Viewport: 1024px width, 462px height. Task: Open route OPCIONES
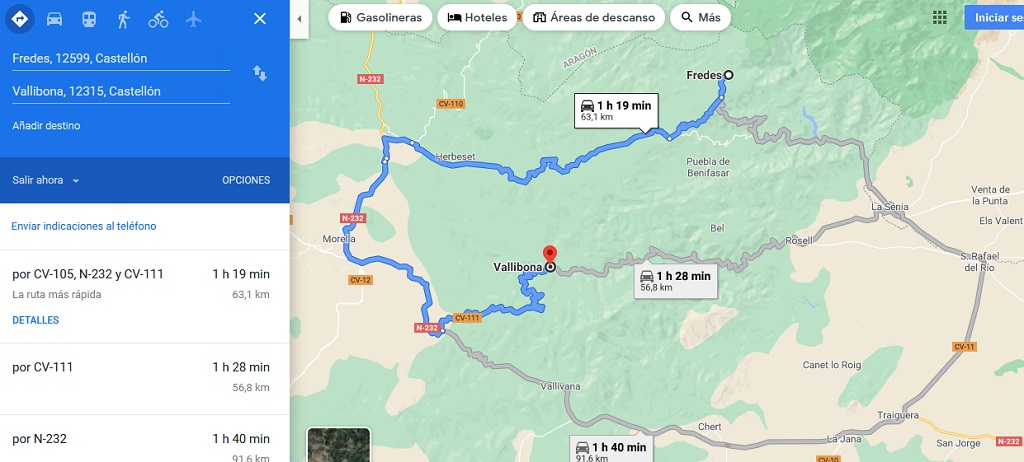tap(246, 180)
